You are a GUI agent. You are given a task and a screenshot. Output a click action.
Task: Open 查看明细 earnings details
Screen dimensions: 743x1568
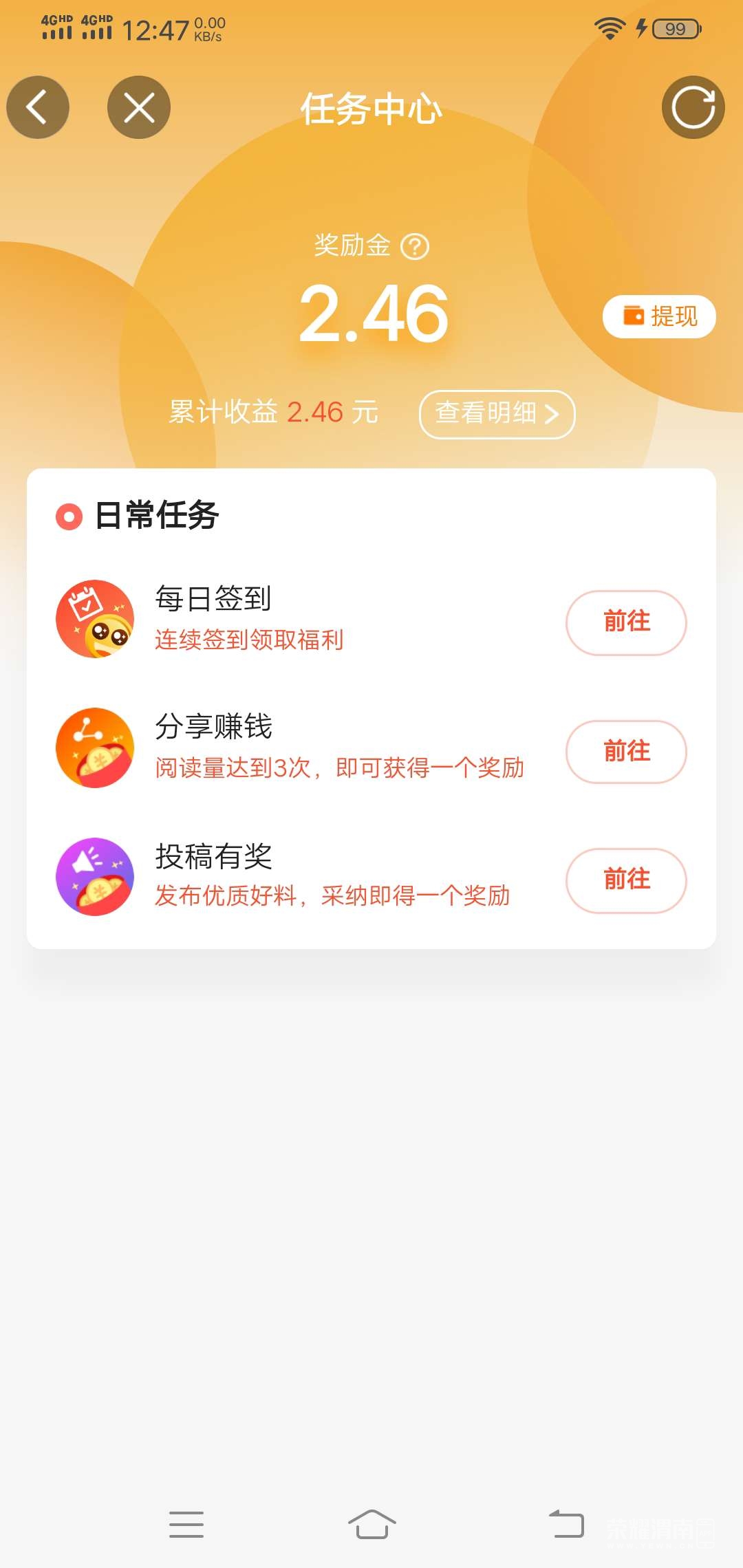pyautogui.click(x=497, y=414)
